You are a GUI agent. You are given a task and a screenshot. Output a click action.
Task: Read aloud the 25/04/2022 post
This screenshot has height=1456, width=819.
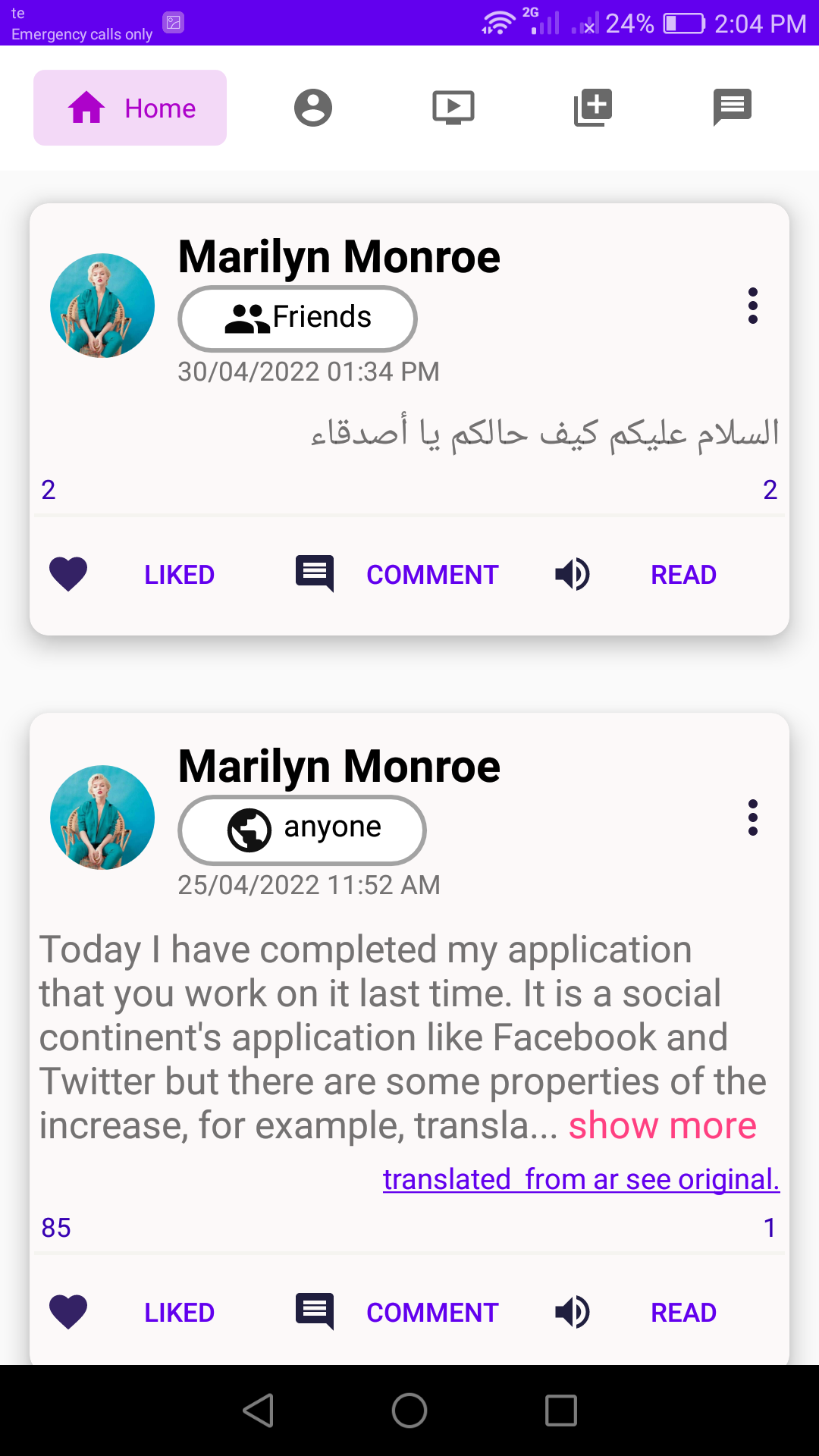682,1313
